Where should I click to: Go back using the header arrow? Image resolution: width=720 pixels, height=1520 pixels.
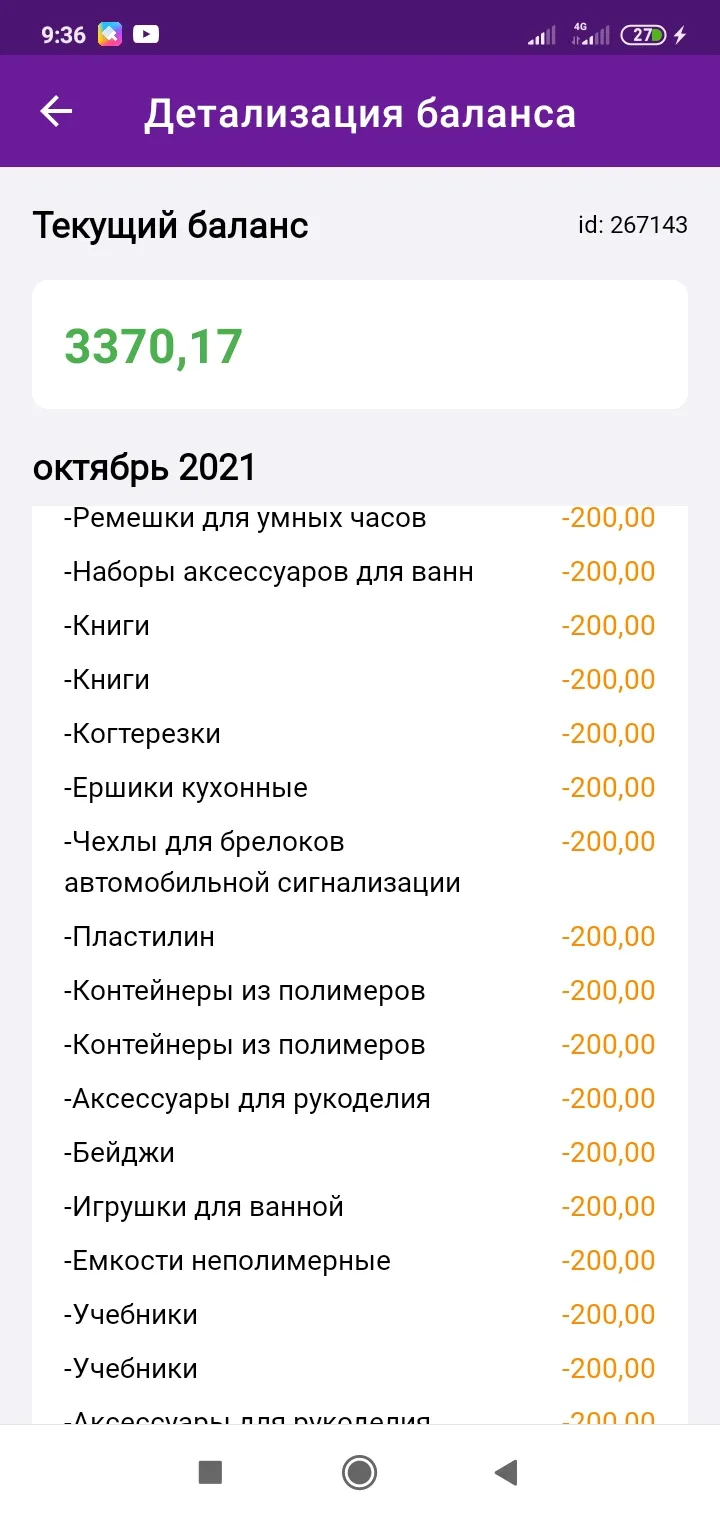(x=56, y=112)
